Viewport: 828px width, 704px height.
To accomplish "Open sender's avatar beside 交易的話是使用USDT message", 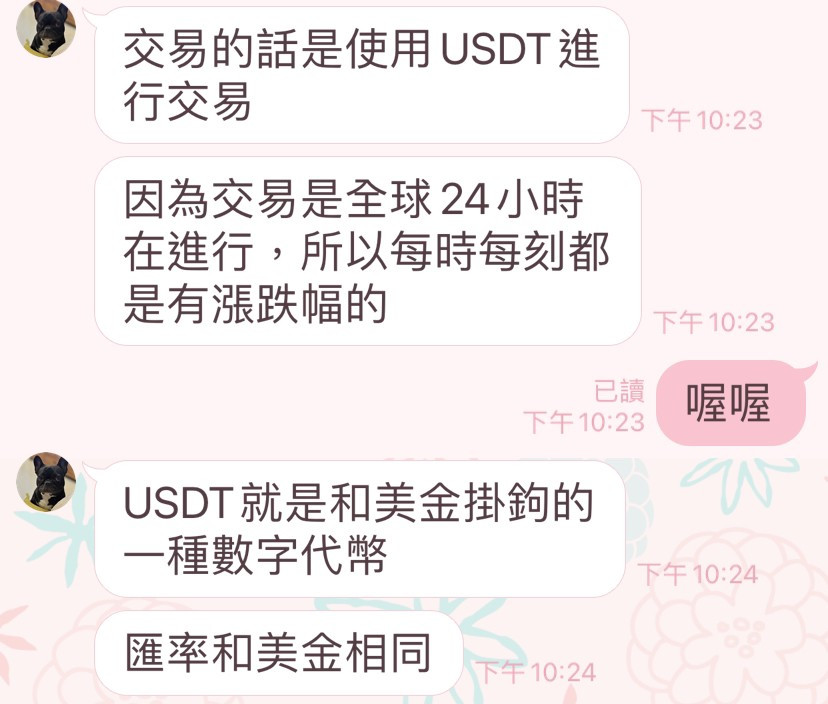I will pos(46,28).
